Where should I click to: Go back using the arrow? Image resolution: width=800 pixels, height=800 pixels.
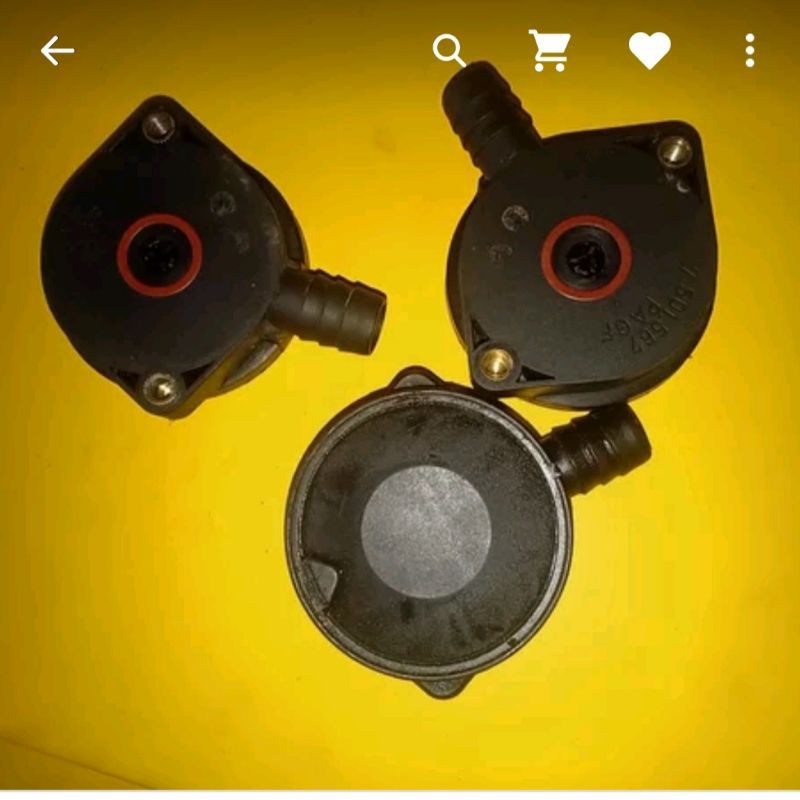[x=57, y=51]
